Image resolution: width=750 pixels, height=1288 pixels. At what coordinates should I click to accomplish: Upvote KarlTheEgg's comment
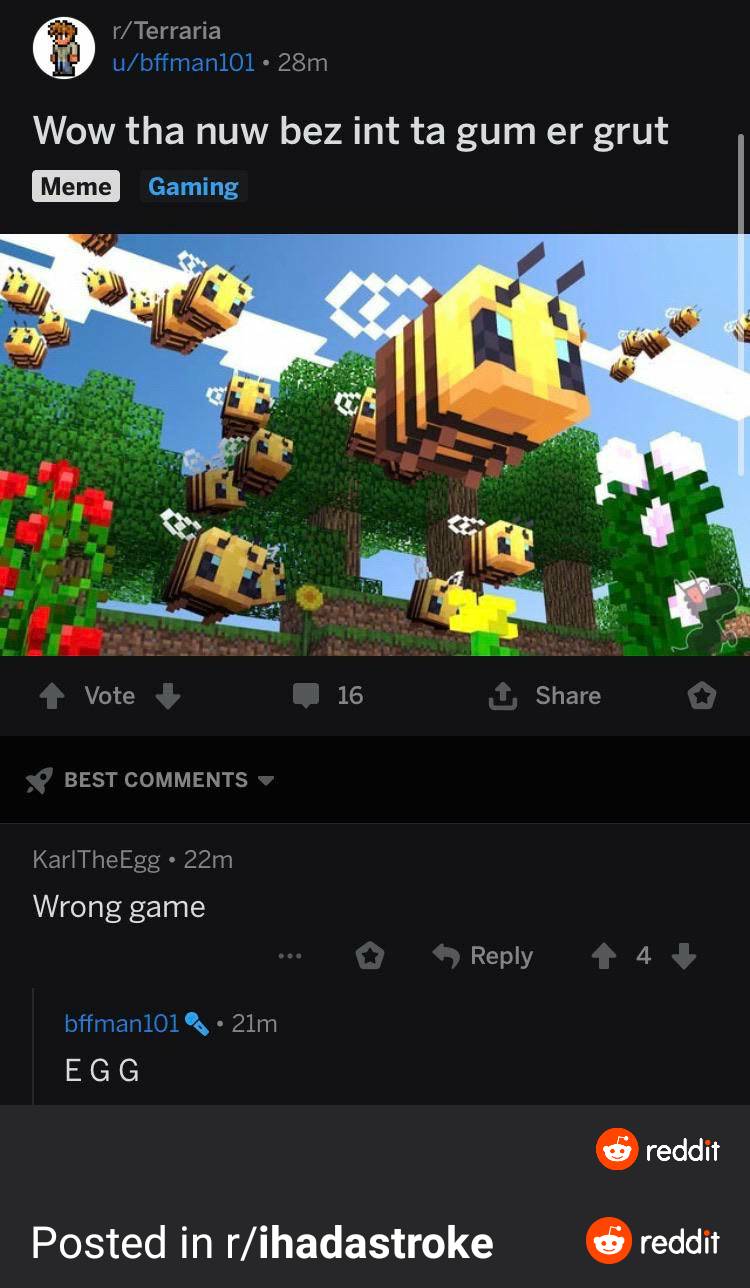pos(603,956)
